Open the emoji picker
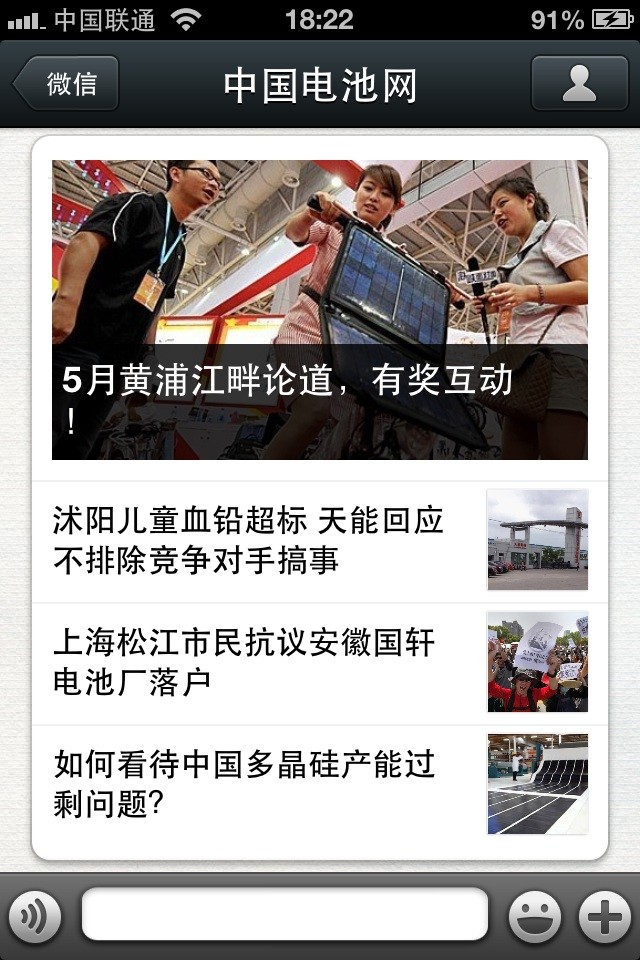 coord(535,915)
